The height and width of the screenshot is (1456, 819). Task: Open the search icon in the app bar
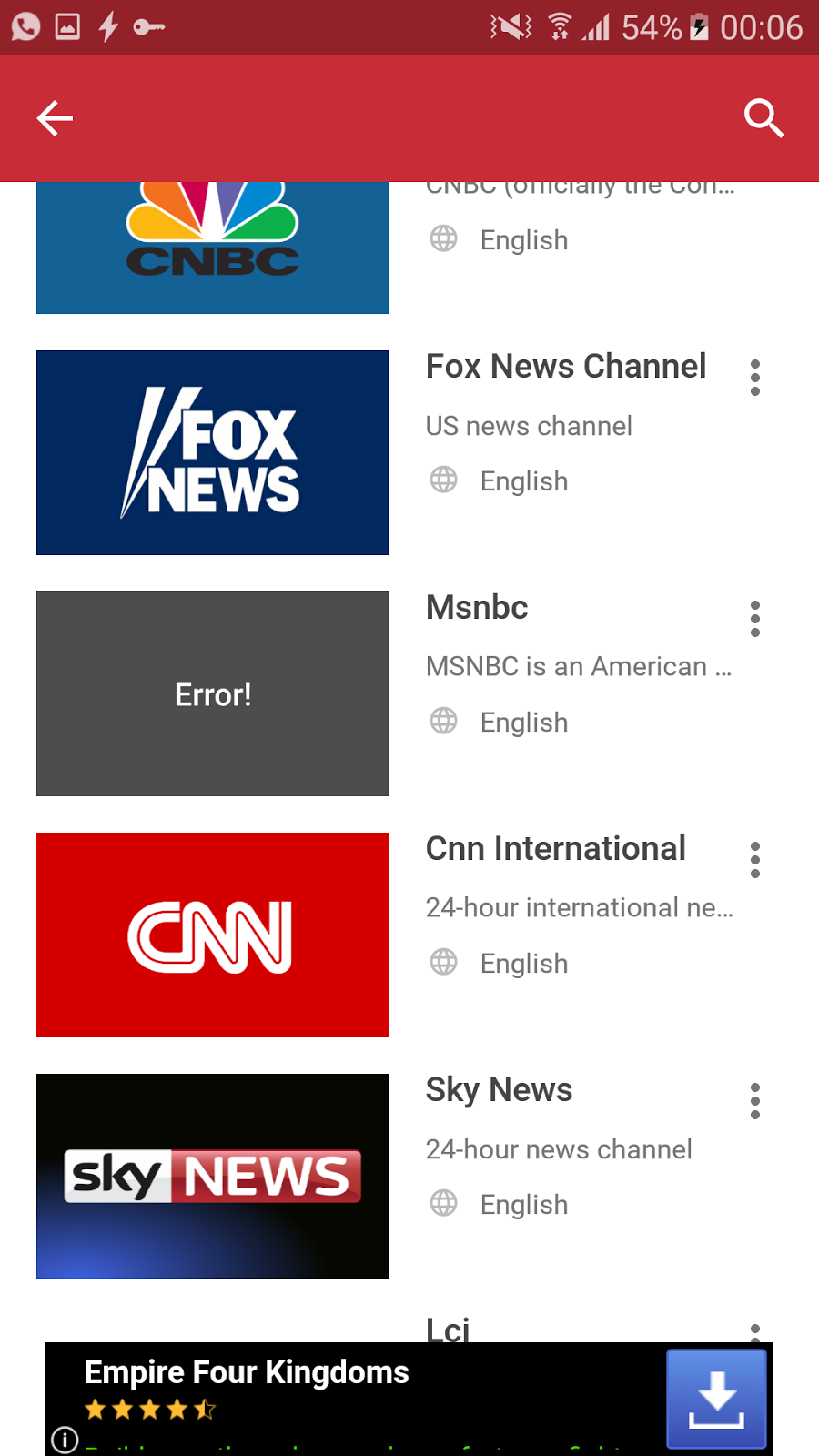763,118
